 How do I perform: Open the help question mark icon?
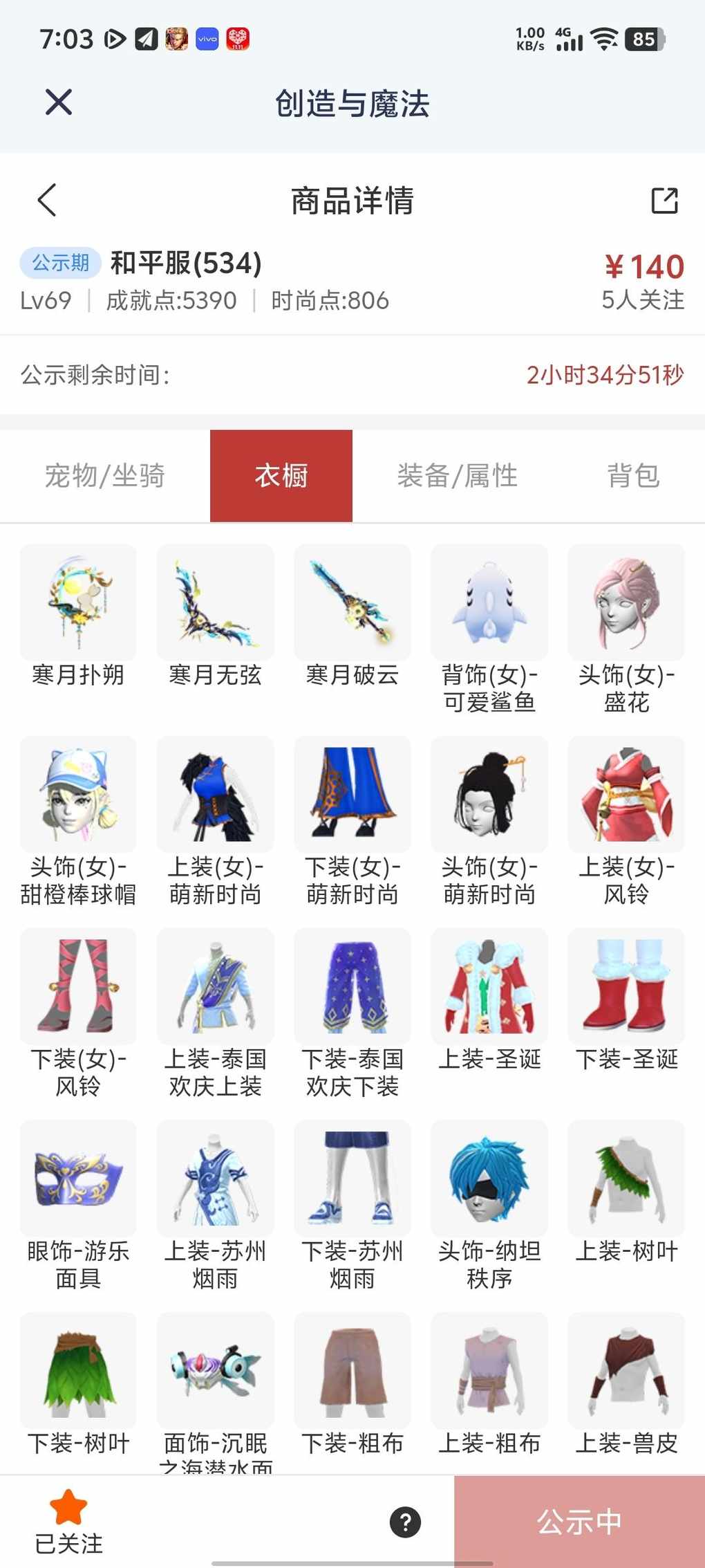pos(405,1522)
